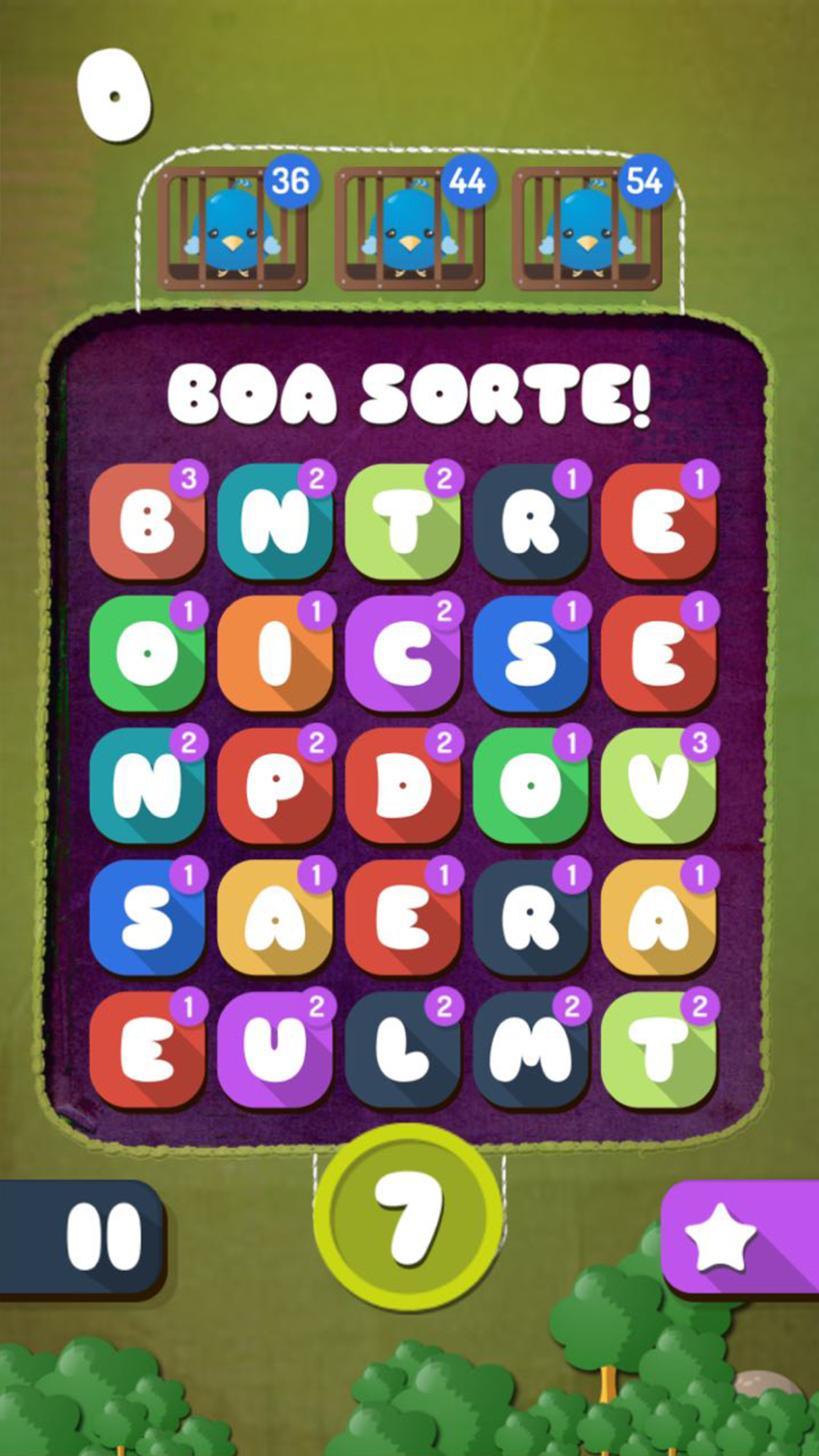Select the U letter tile
This screenshot has width=819, height=1456.
[275, 1050]
